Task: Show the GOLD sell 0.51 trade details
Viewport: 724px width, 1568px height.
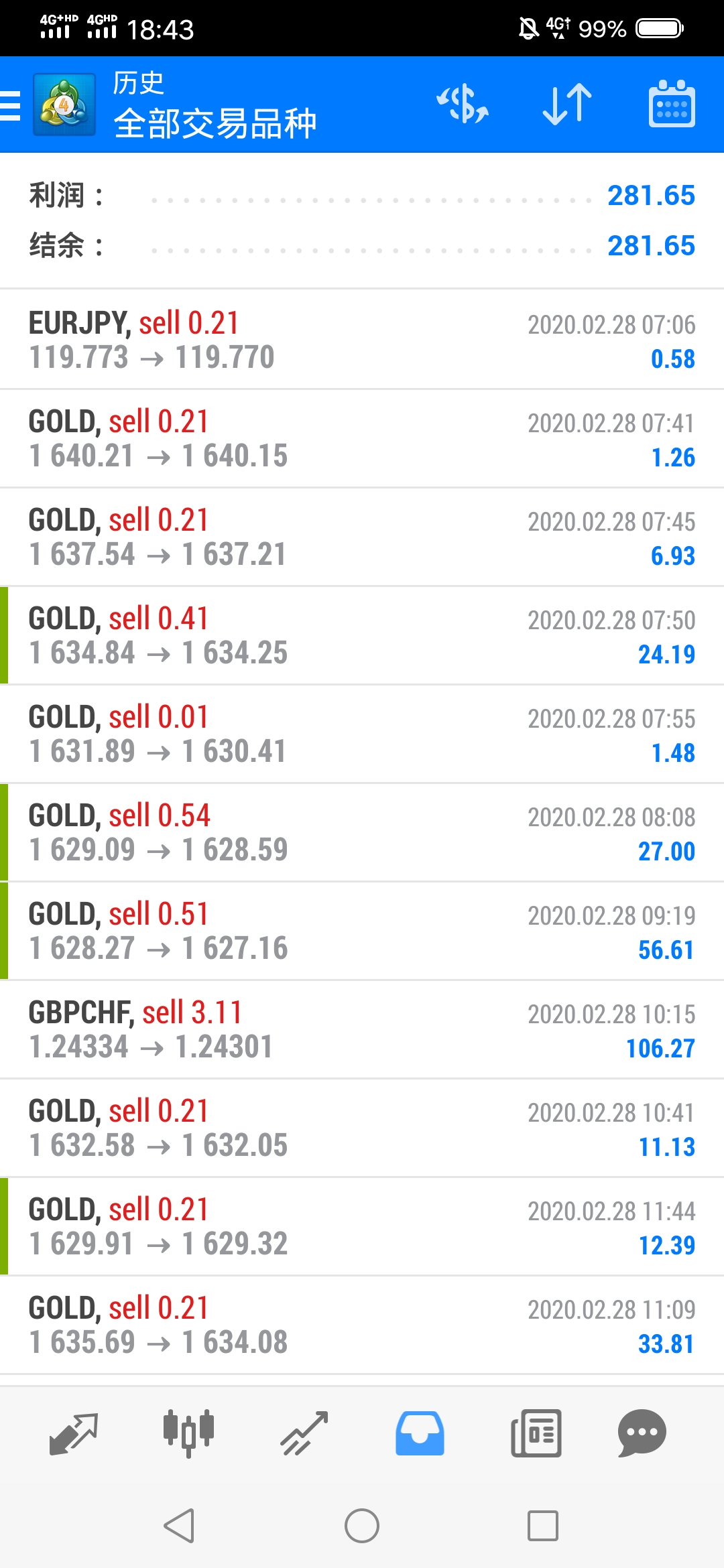Action: tap(362, 931)
